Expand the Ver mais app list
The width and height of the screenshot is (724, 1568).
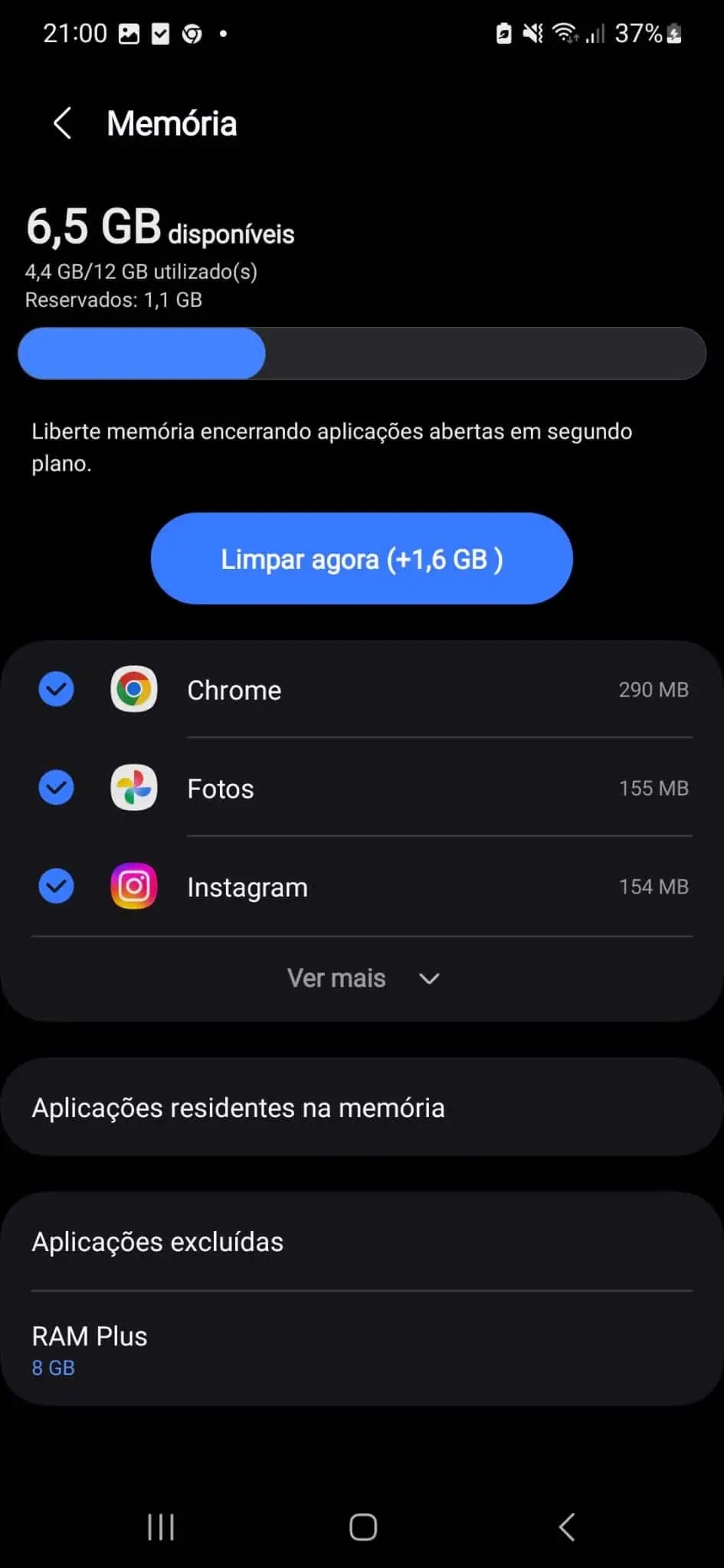coord(362,978)
